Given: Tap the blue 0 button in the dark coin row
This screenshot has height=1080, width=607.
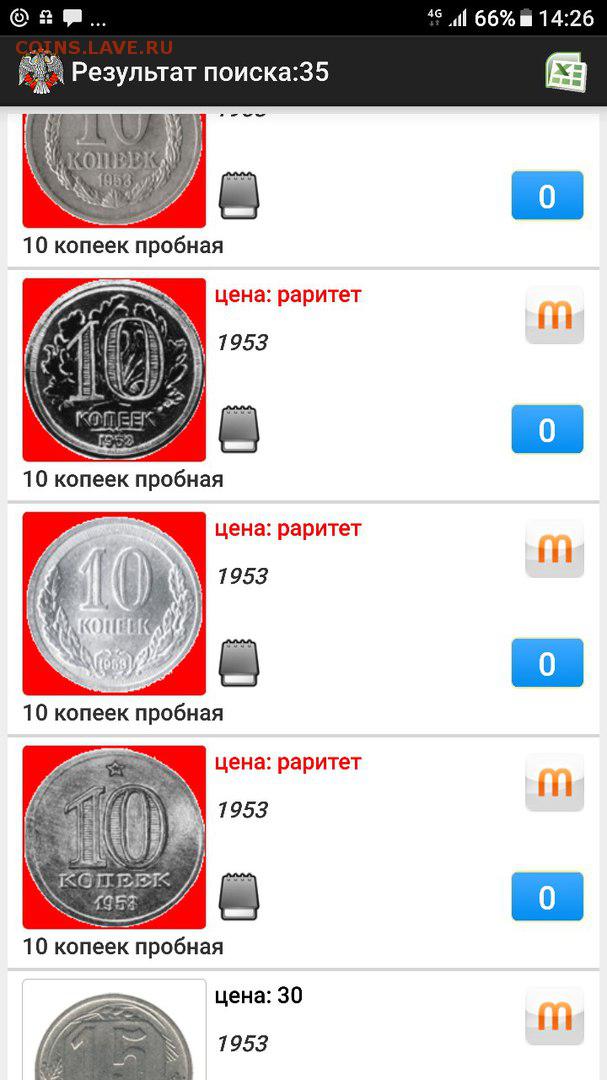Looking at the screenshot, I should click(547, 429).
